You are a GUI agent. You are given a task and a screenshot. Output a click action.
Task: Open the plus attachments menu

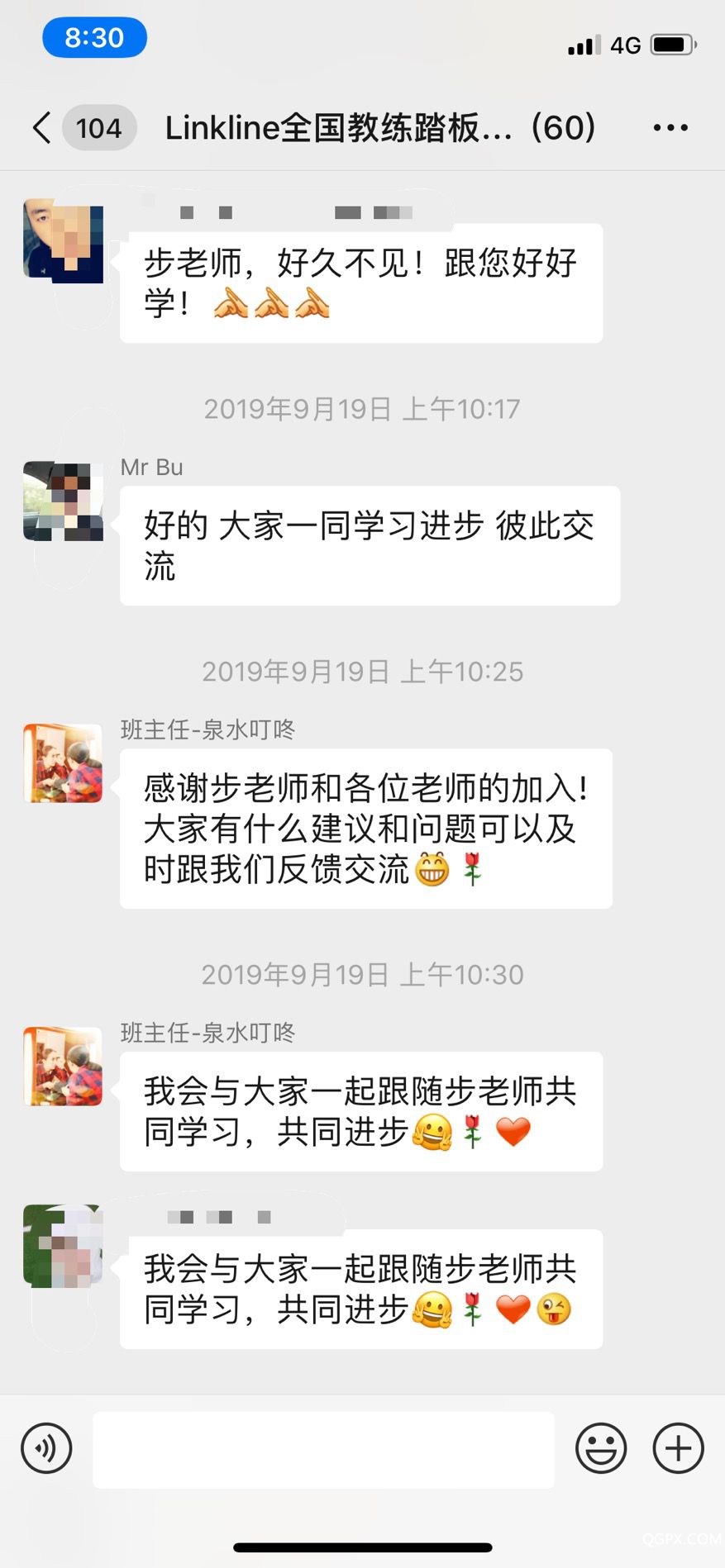tap(678, 1448)
